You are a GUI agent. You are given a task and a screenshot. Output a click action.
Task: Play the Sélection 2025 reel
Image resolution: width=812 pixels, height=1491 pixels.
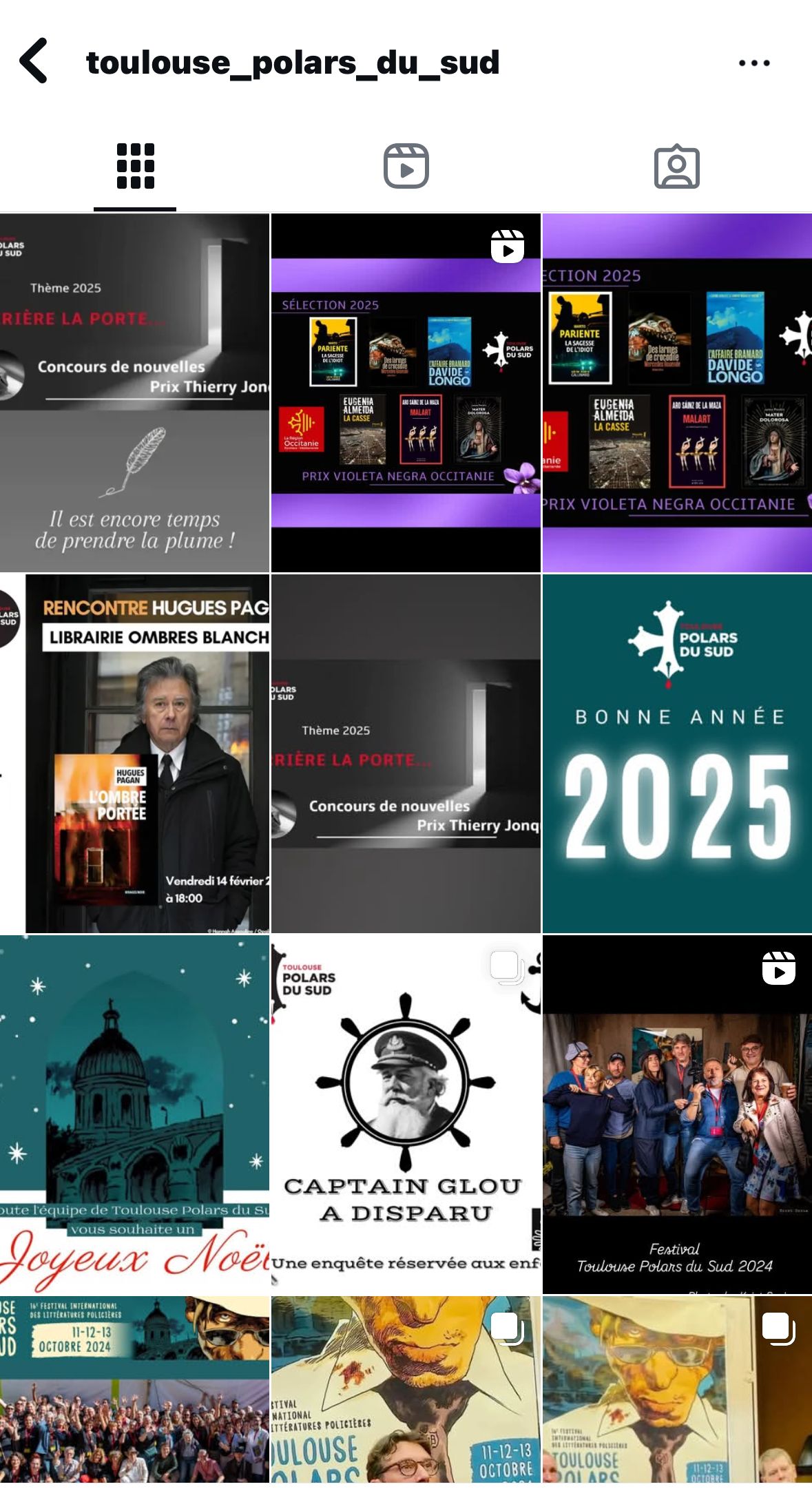pyautogui.click(x=406, y=393)
